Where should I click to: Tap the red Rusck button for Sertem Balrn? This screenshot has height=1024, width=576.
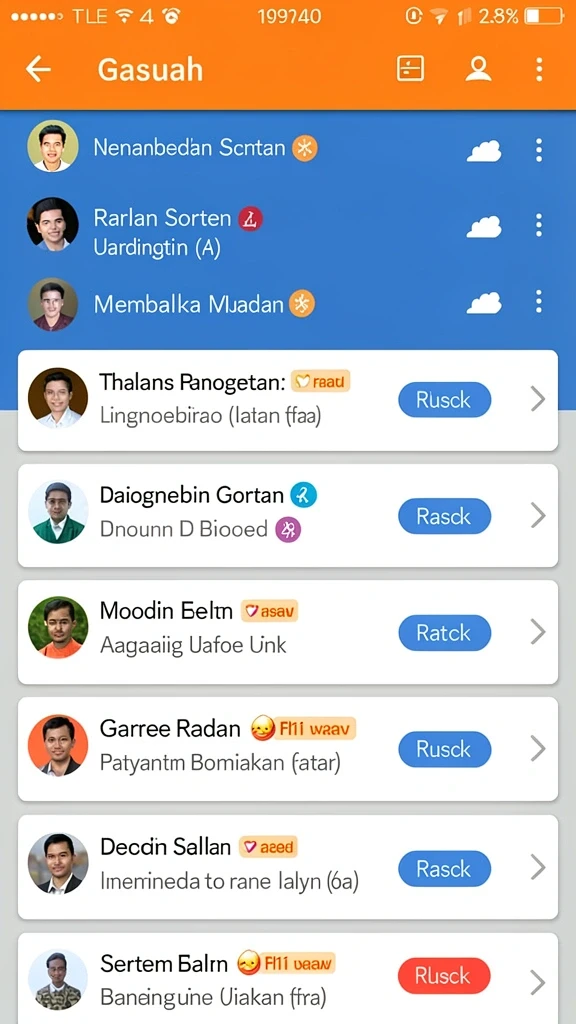pyautogui.click(x=444, y=976)
